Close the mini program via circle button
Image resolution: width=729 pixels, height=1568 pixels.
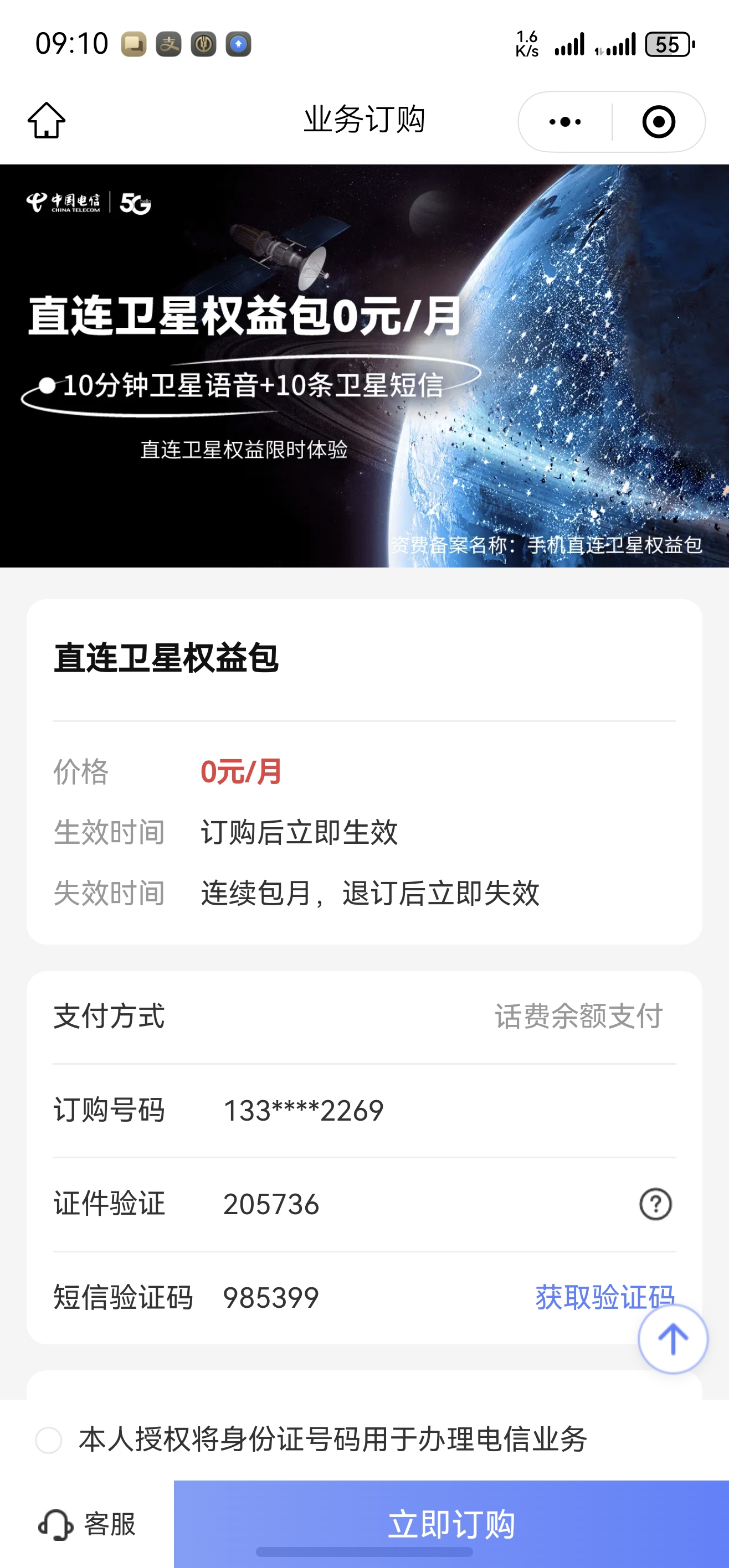tap(658, 122)
